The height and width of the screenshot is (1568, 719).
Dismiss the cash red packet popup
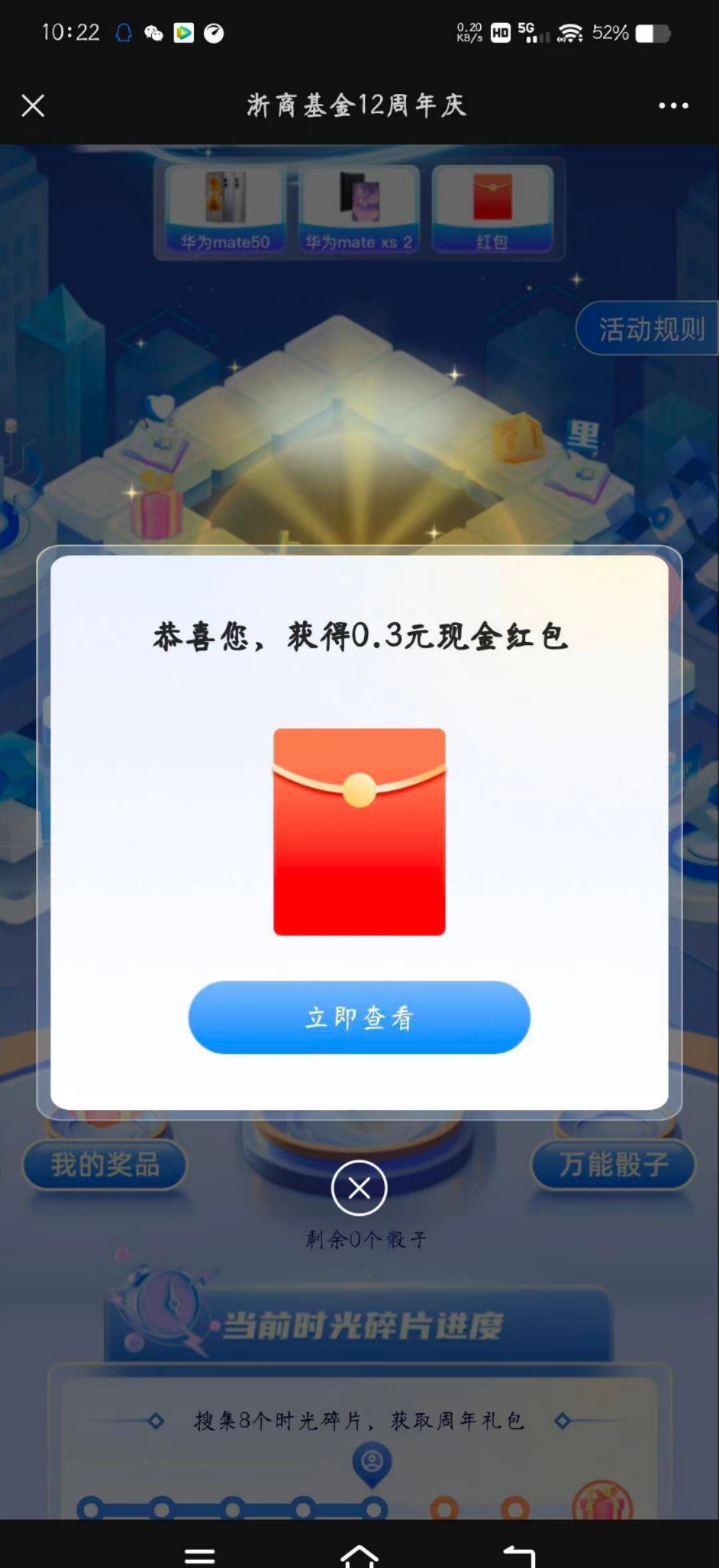click(359, 1188)
